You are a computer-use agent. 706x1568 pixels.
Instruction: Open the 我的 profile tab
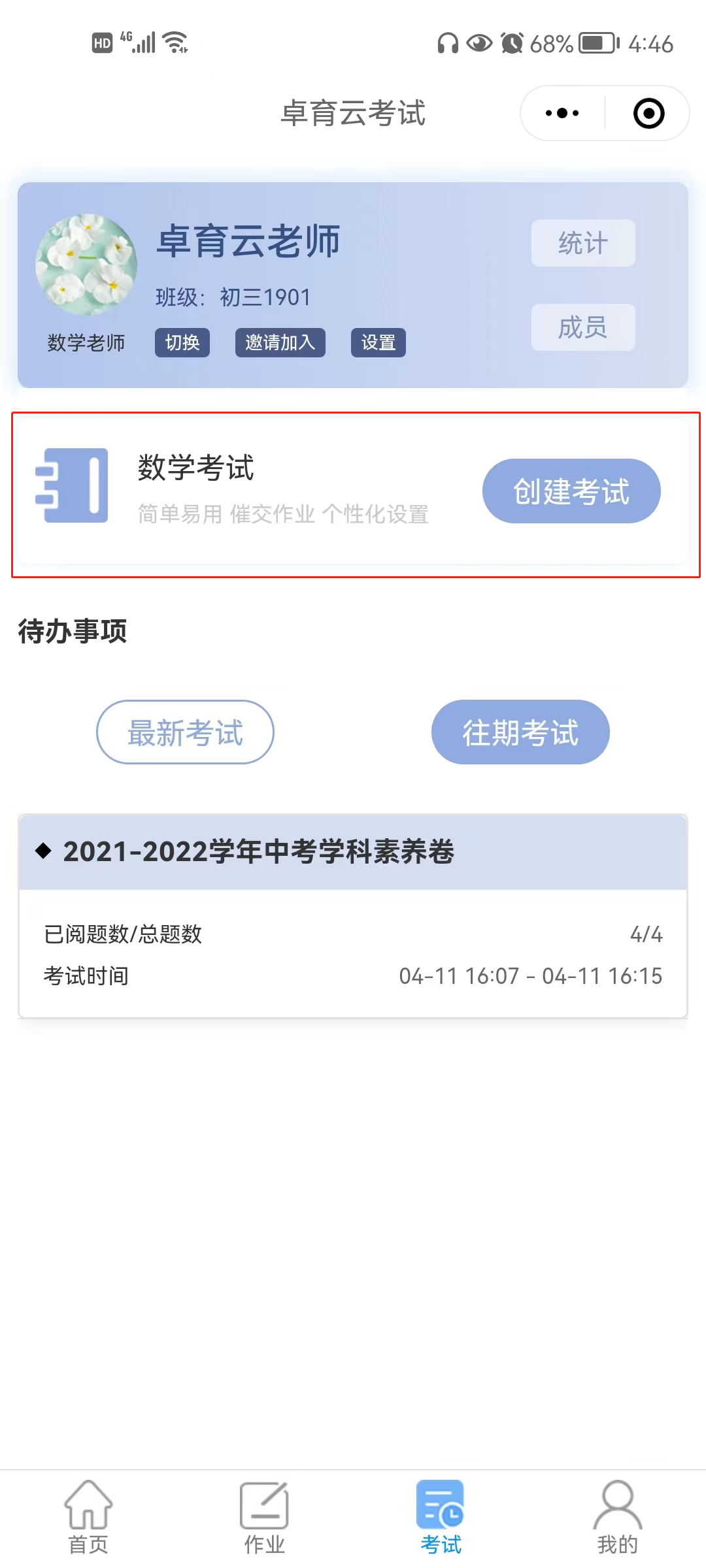[617, 1517]
